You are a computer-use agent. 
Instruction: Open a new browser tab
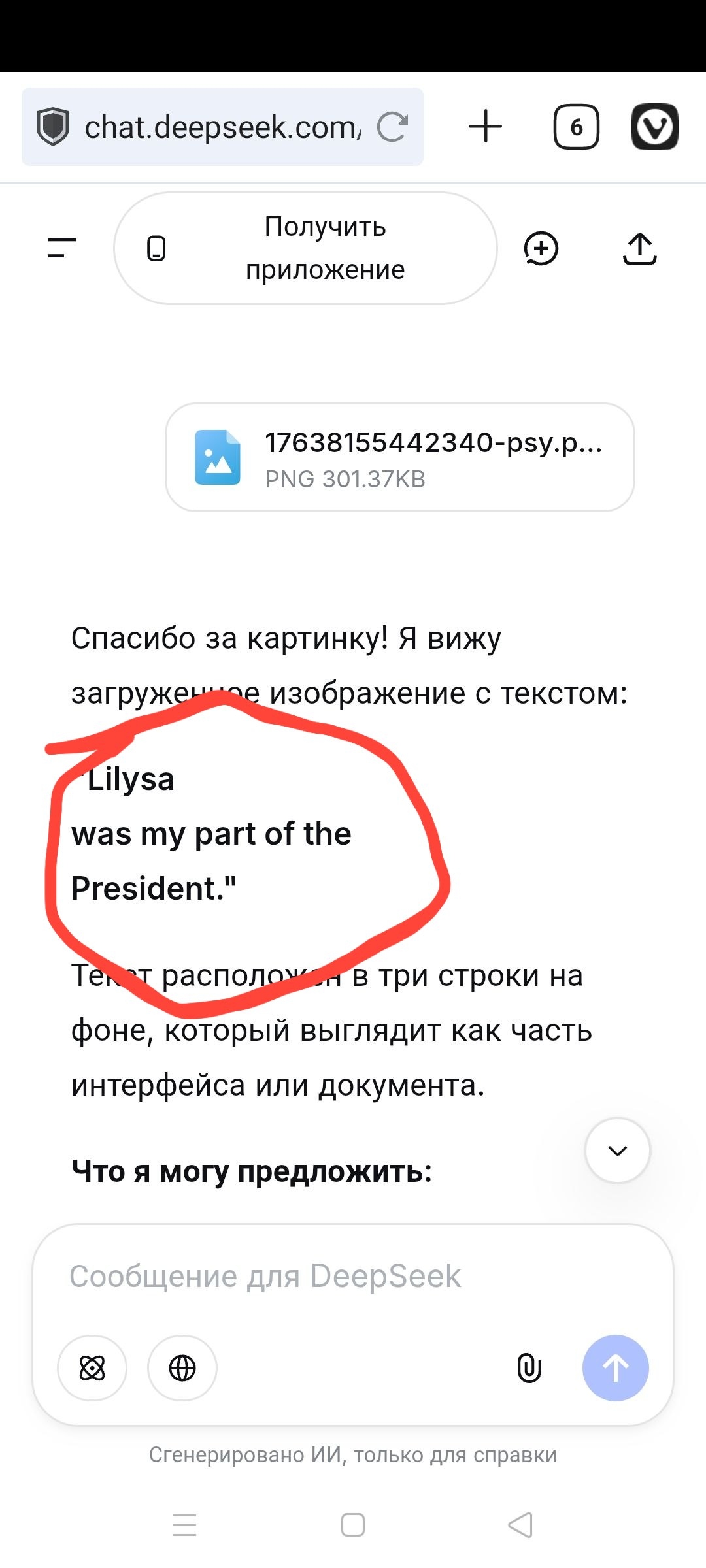coord(485,126)
